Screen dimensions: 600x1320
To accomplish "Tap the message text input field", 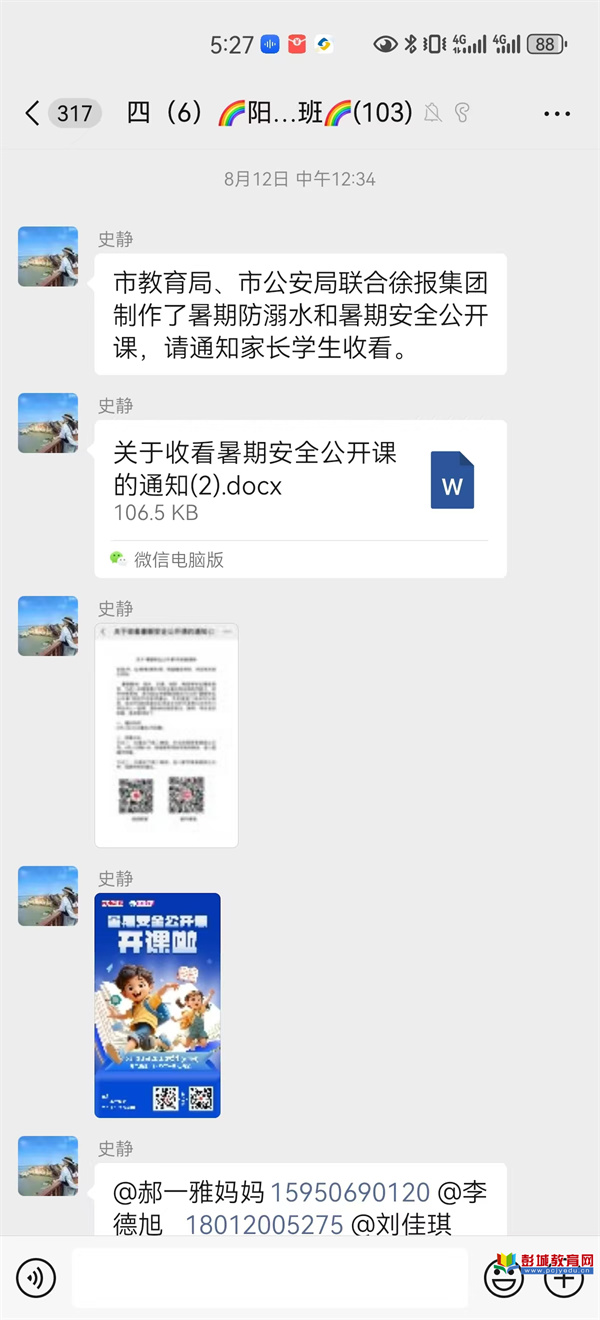I will pyautogui.click(x=270, y=1277).
